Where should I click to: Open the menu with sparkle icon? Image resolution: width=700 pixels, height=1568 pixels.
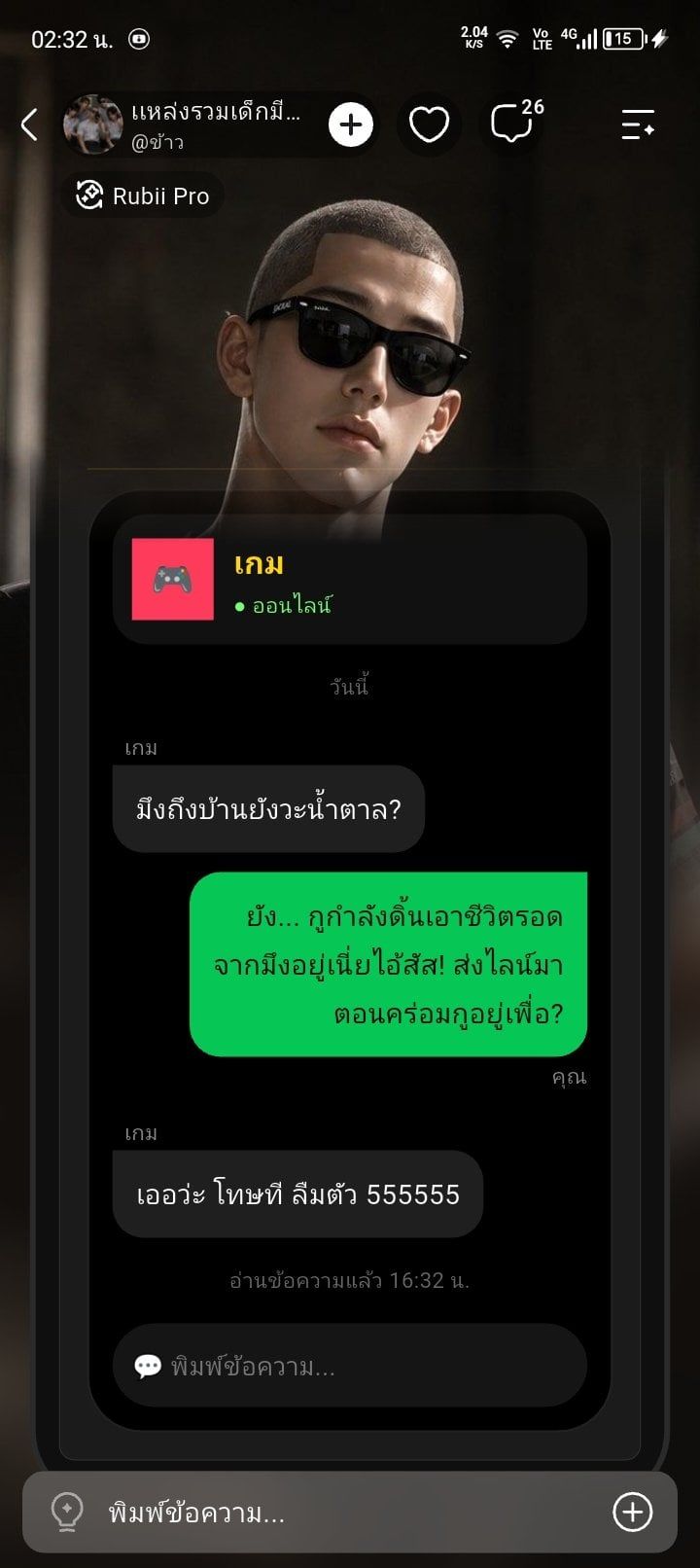coord(638,125)
